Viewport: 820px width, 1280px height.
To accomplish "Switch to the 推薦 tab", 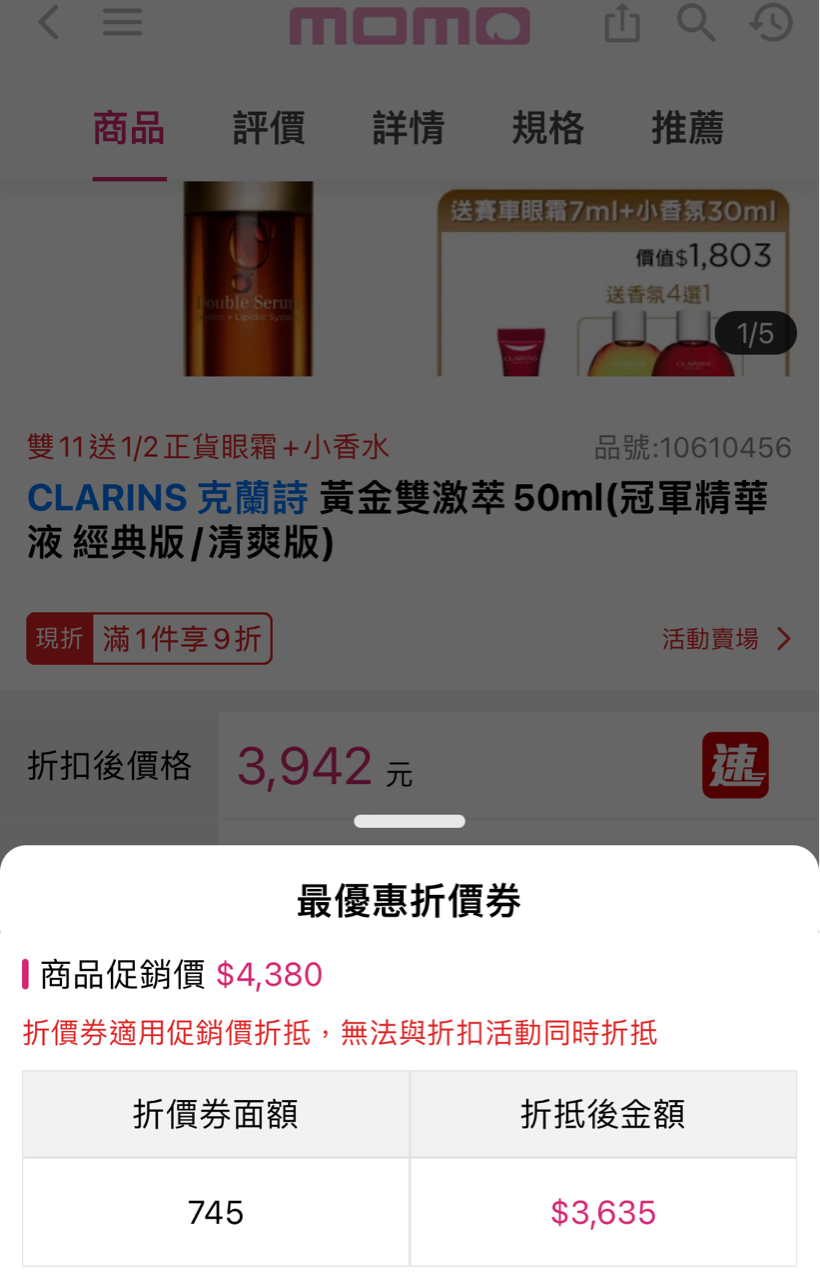I will click(687, 129).
